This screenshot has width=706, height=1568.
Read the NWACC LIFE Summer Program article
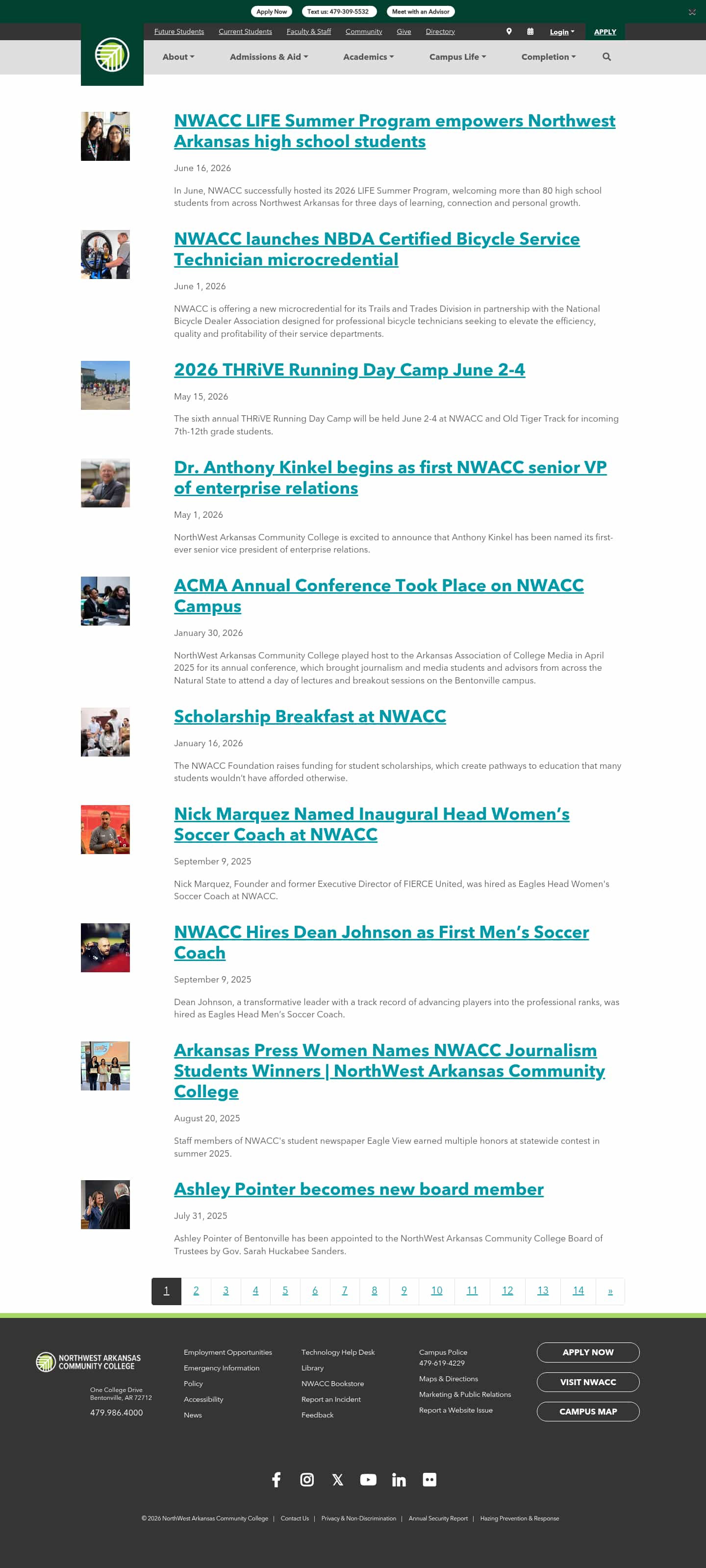tap(394, 131)
